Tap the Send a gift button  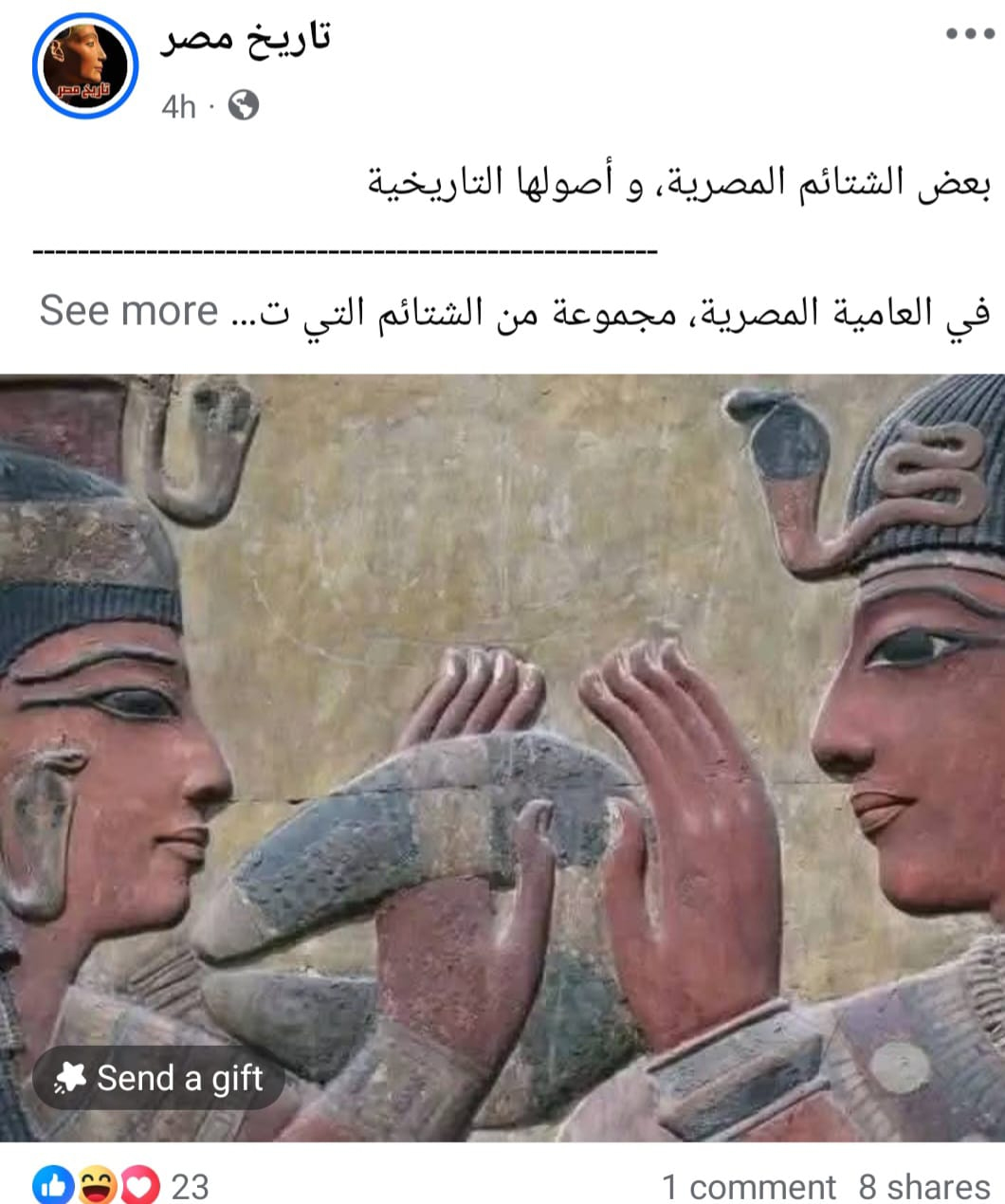coord(159,1078)
